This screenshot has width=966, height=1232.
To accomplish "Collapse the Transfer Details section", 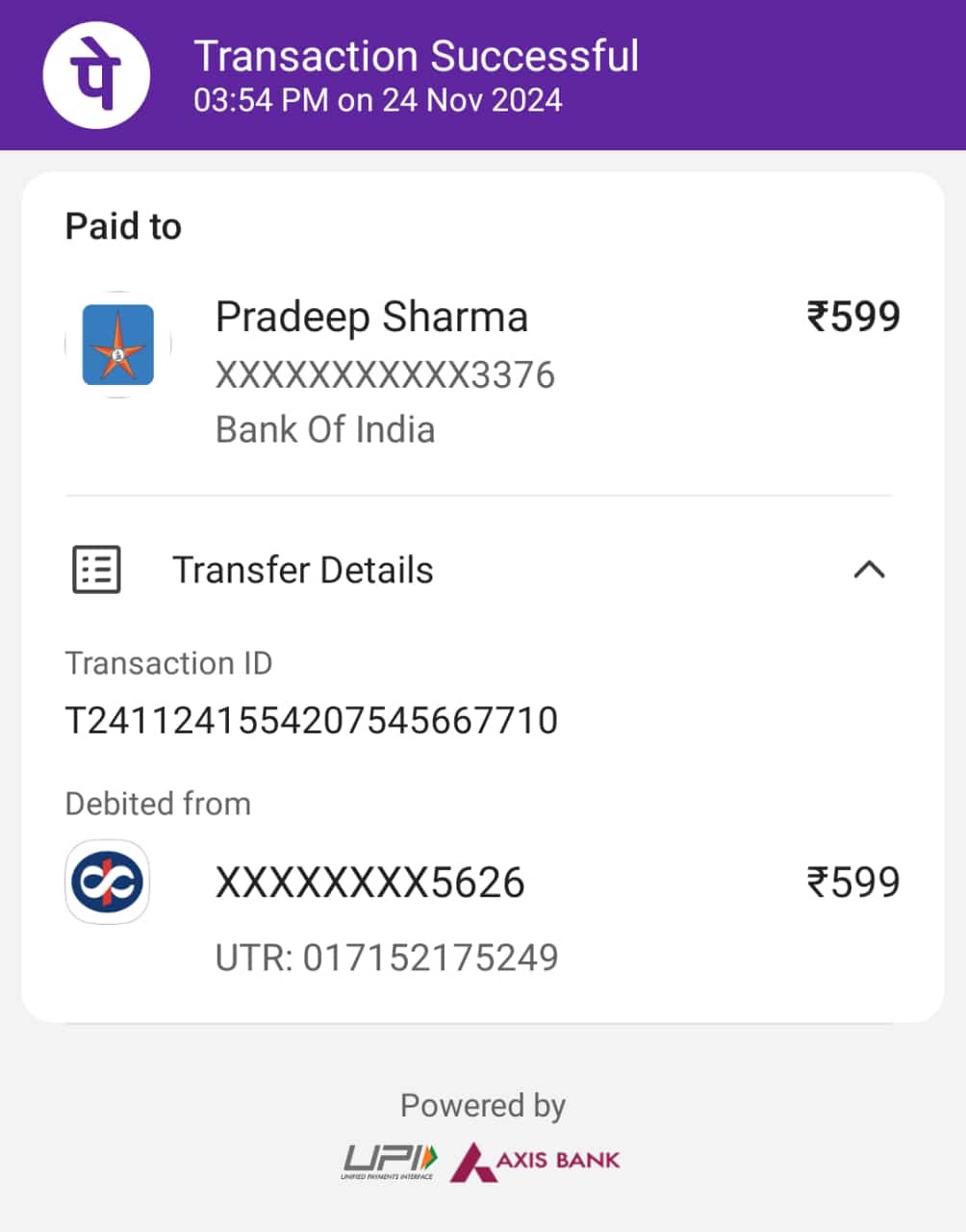I will pyautogui.click(x=868, y=570).
